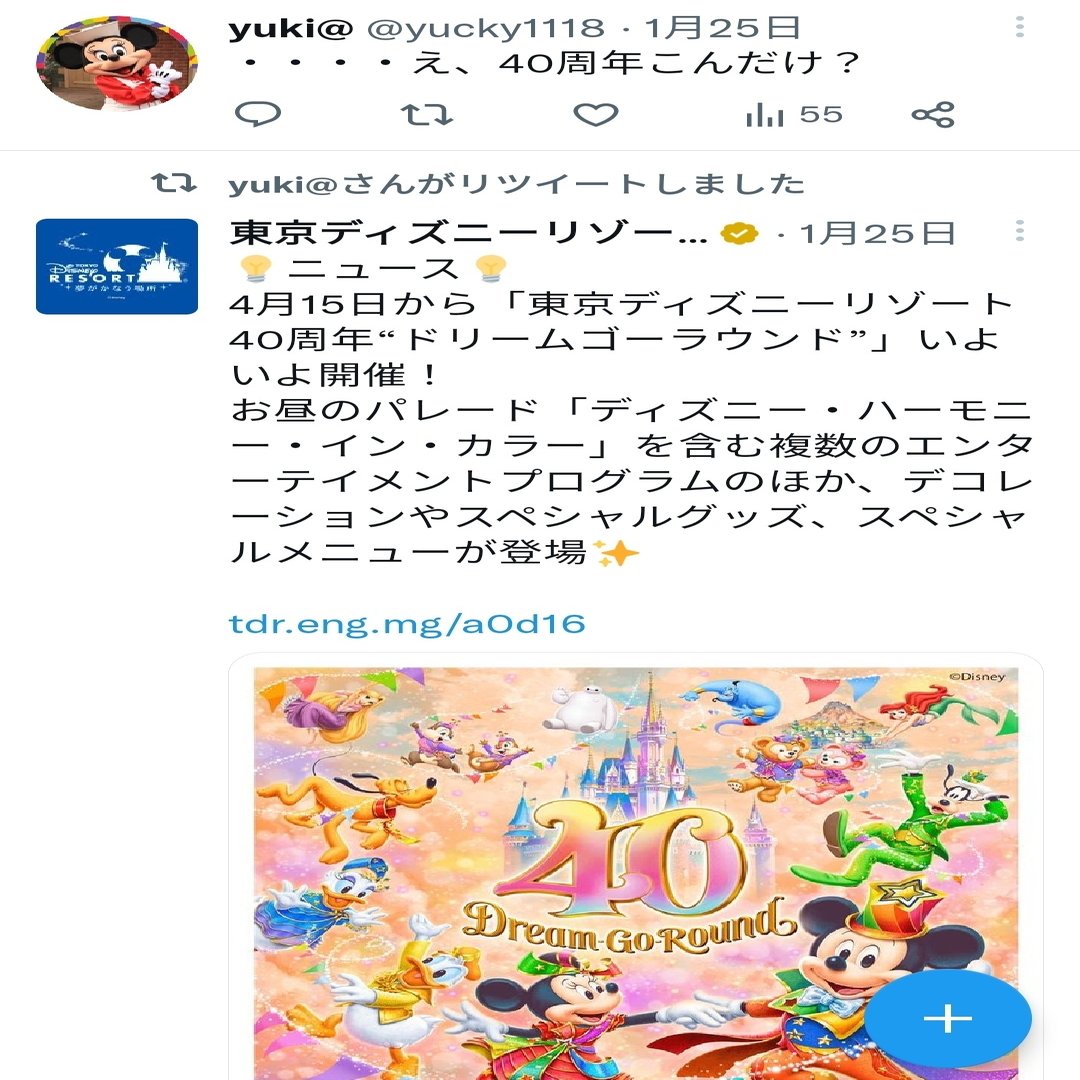Open the tdr.eng.mg/a0d16 link
This screenshot has width=1080, height=1080.
(x=407, y=625)
